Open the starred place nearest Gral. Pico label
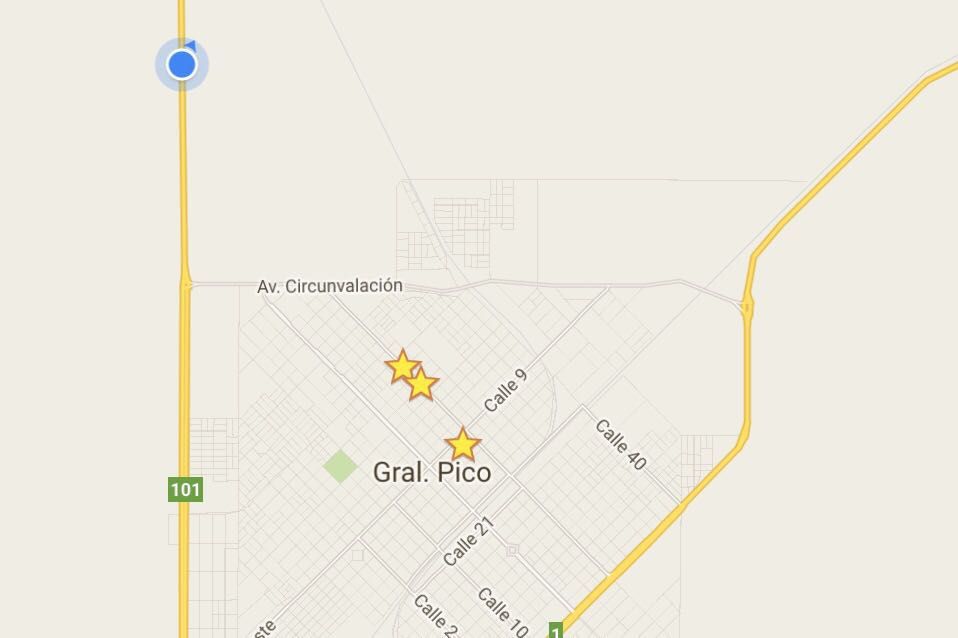This screenshot has width=958, height=638. [x=462, y=444]
